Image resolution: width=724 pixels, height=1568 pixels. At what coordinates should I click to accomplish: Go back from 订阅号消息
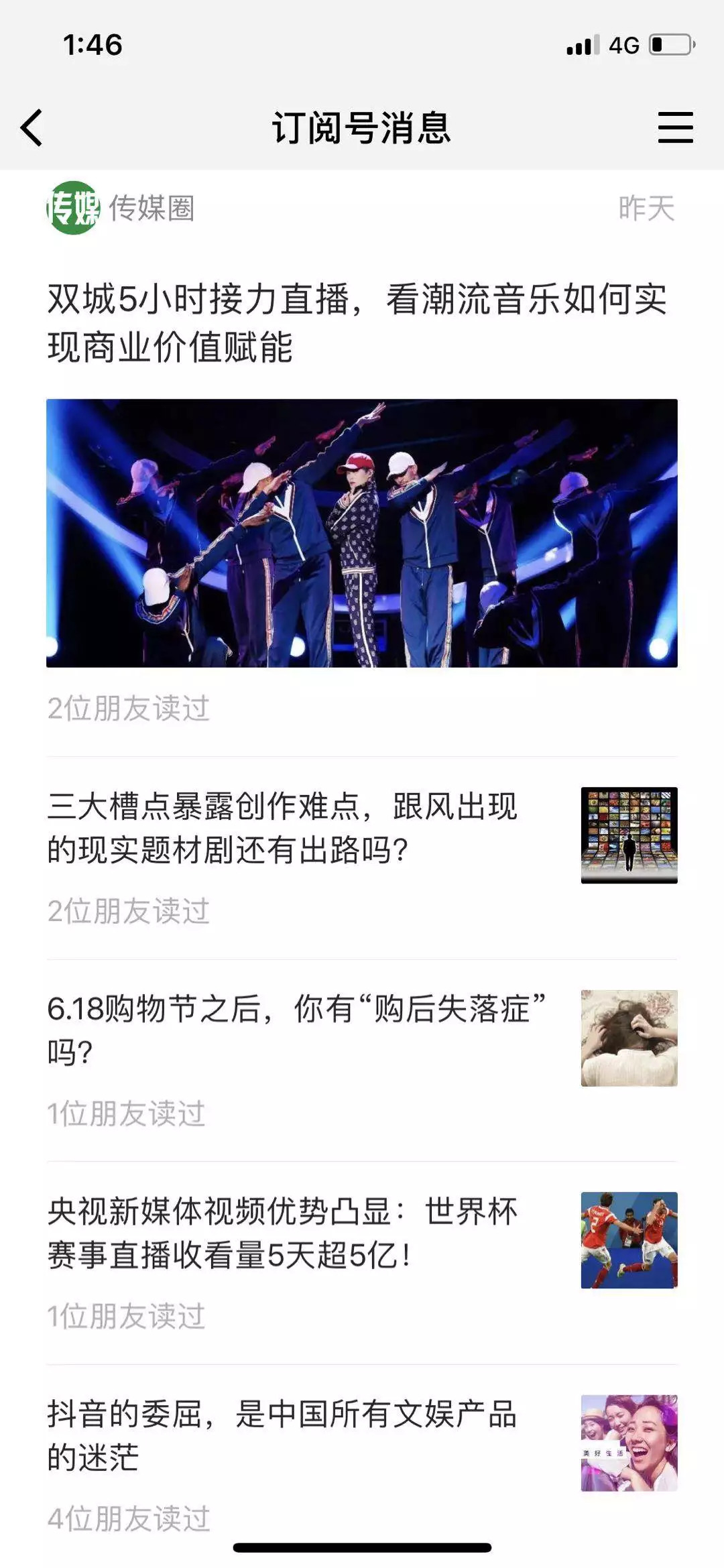pyautogui.click(x=32, y=127)
